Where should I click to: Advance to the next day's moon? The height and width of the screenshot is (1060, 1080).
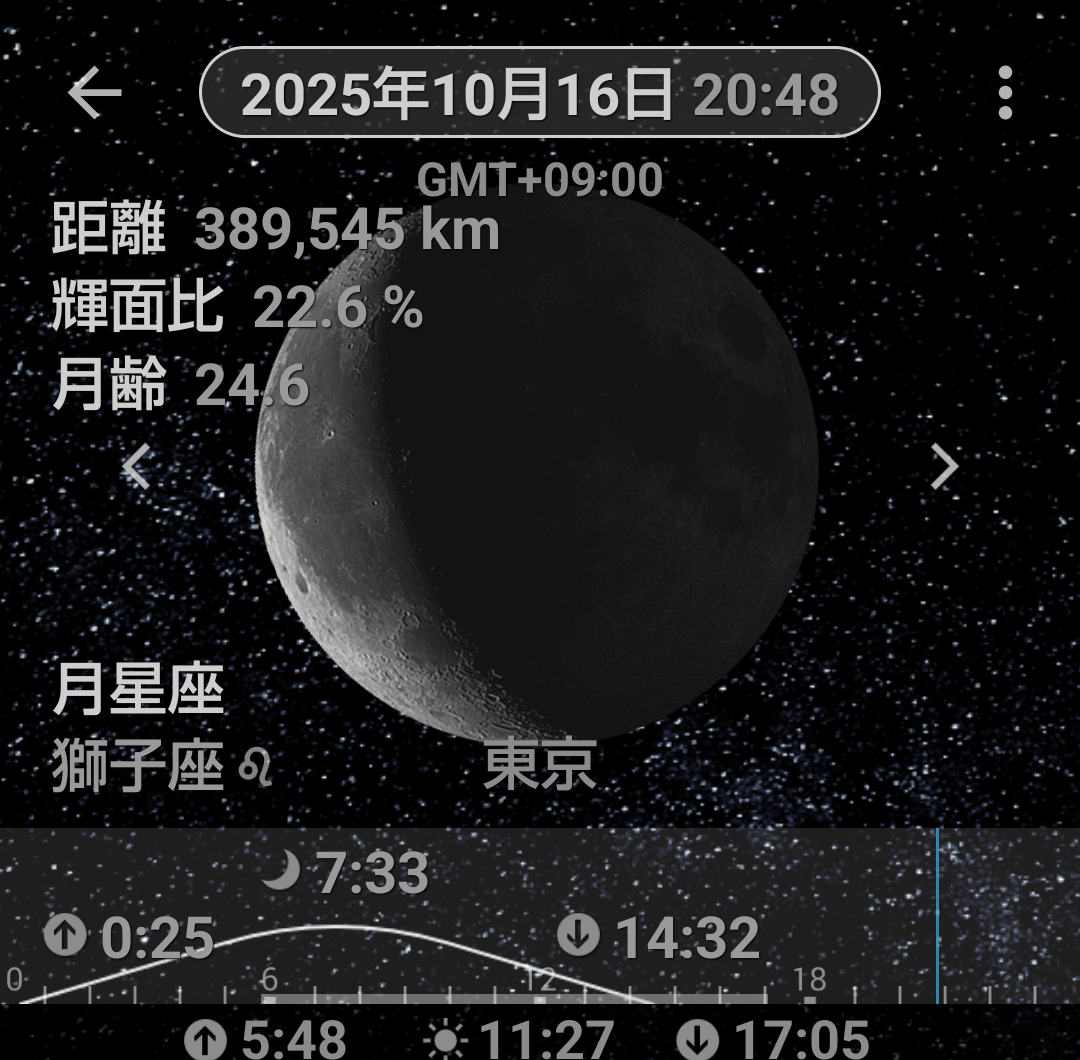[x=943, y=467]
